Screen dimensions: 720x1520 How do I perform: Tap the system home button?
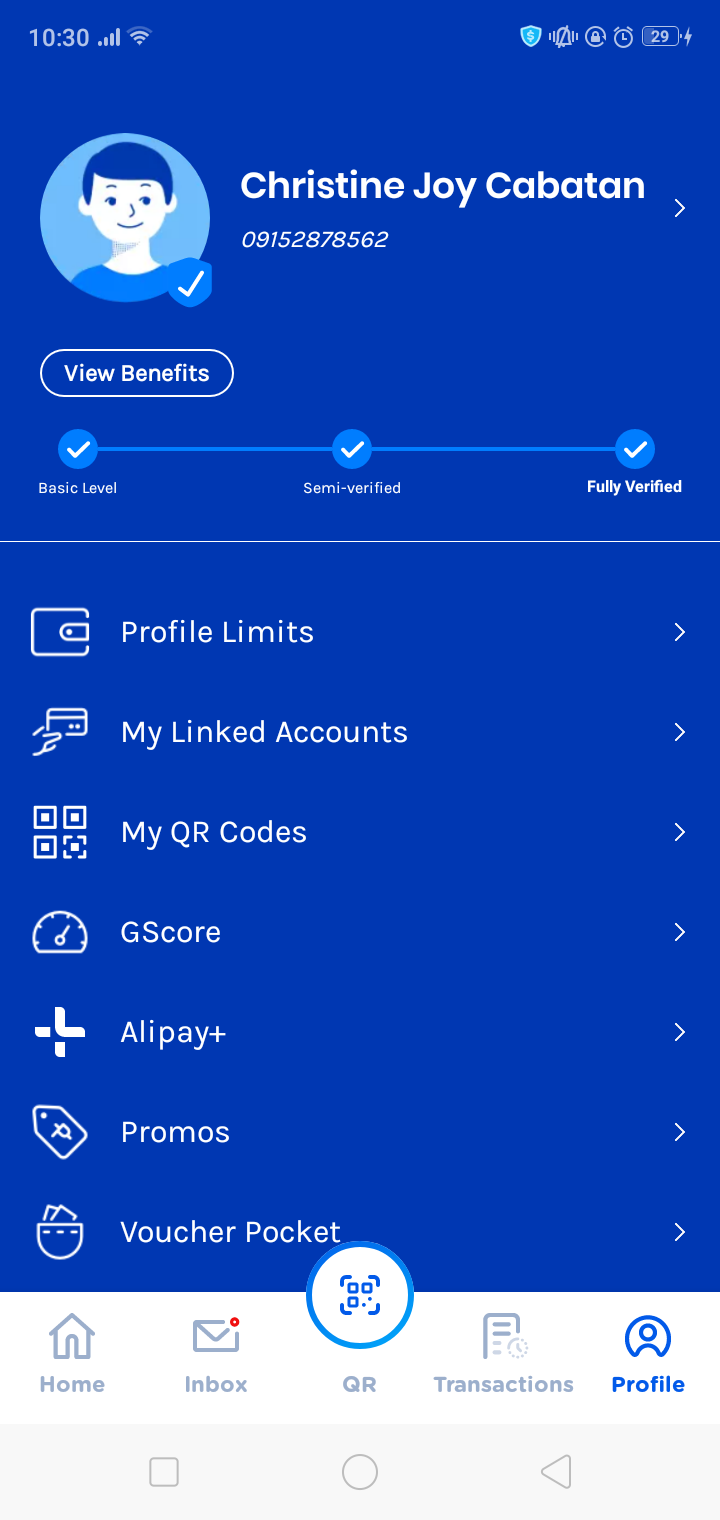360,1472
